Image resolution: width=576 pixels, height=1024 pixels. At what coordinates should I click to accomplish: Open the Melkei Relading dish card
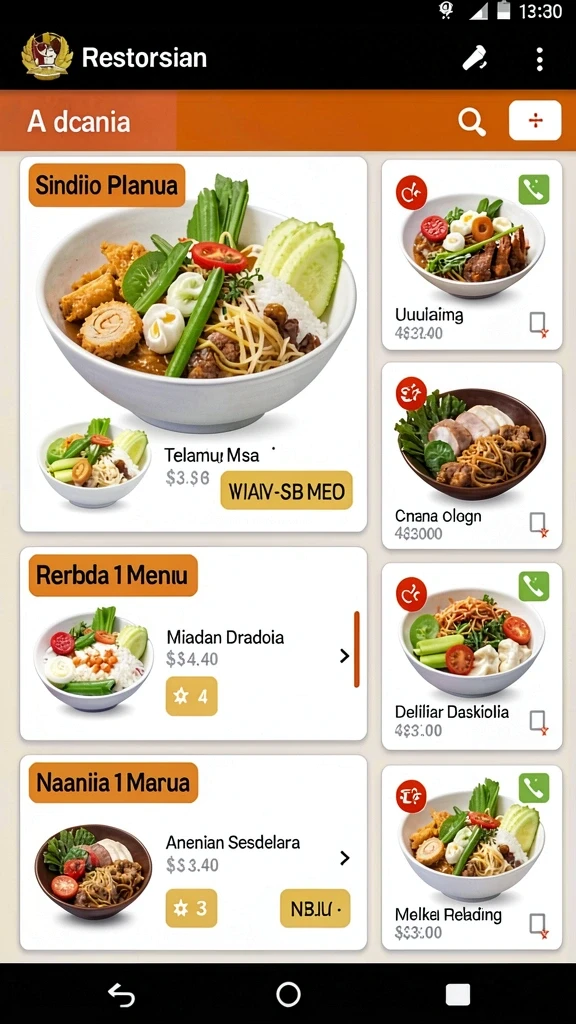[x=472, y=857]
